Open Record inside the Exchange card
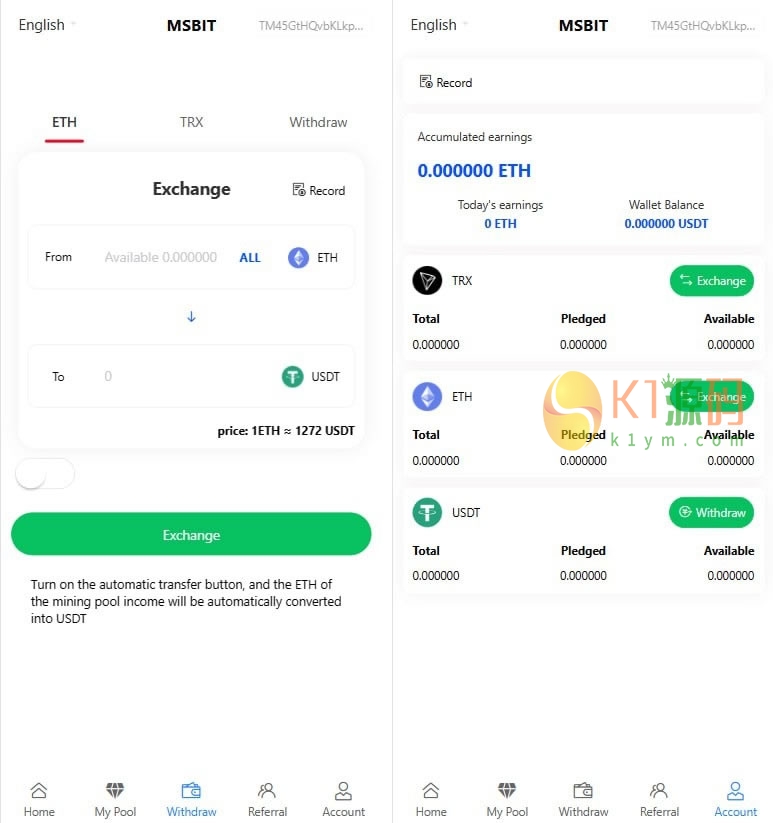 319,190
